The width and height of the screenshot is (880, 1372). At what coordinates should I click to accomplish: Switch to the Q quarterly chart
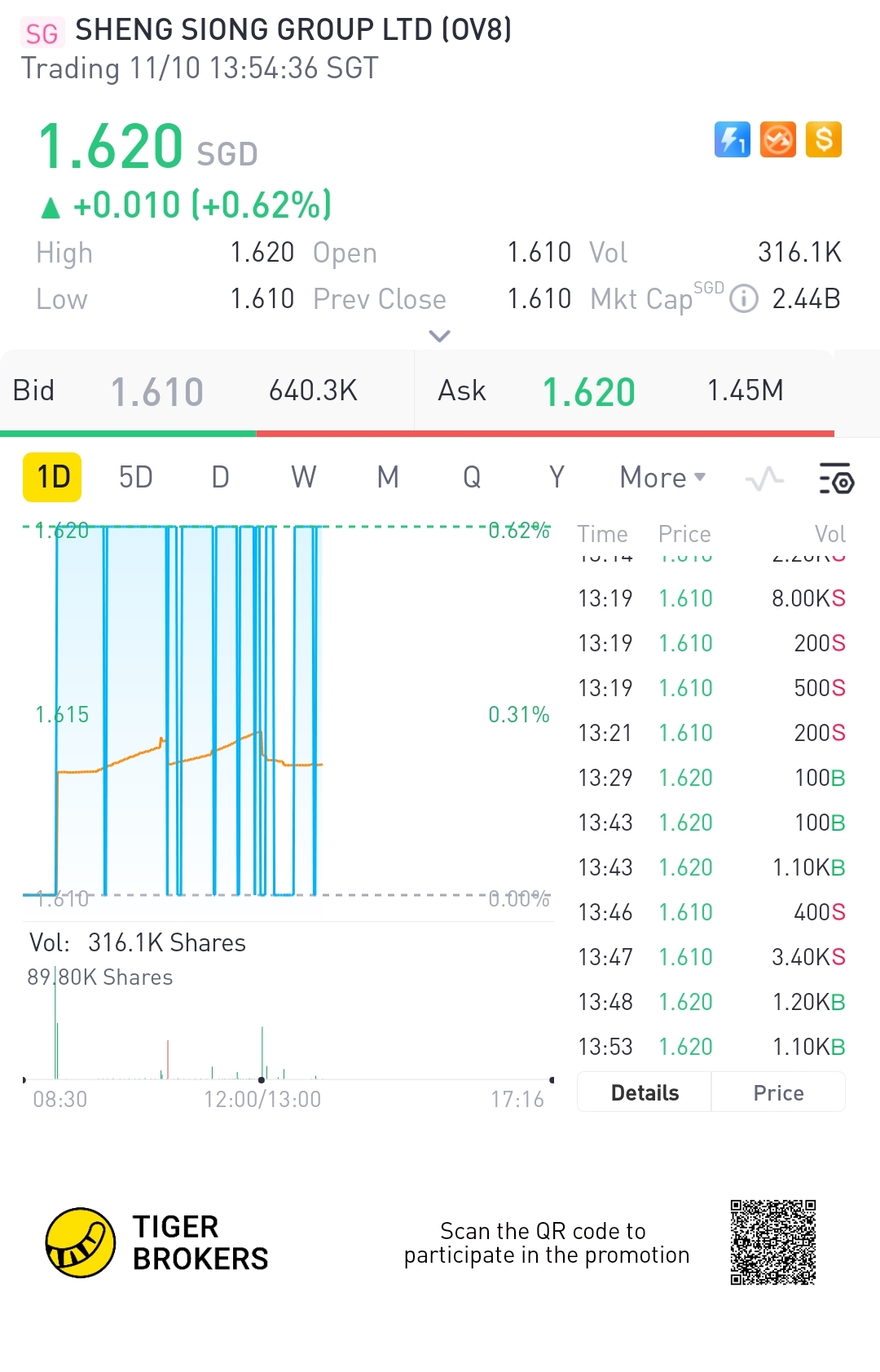click(x=472, y=477)
